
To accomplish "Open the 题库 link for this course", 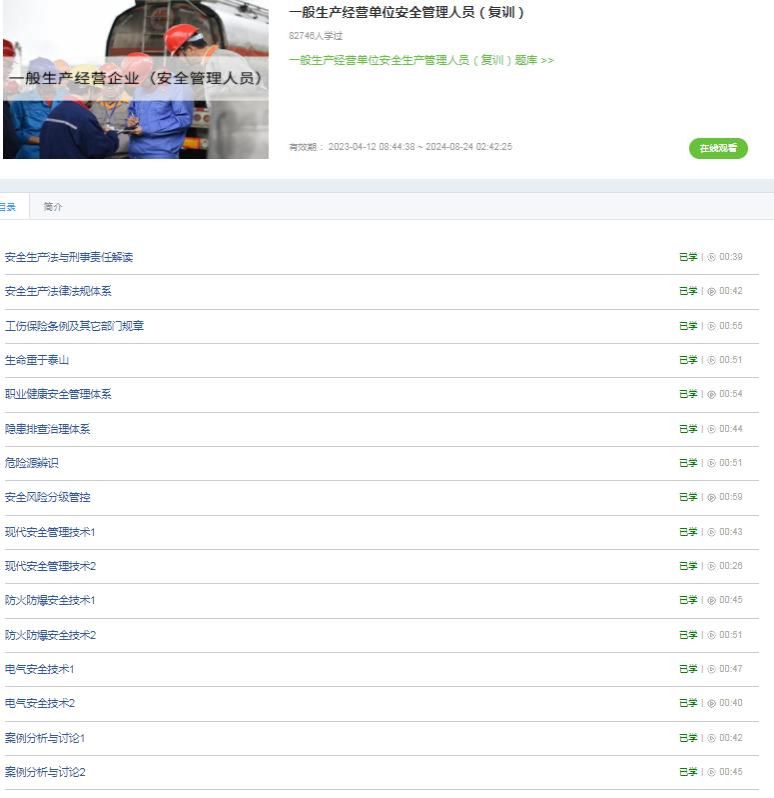I will point(421,60).
